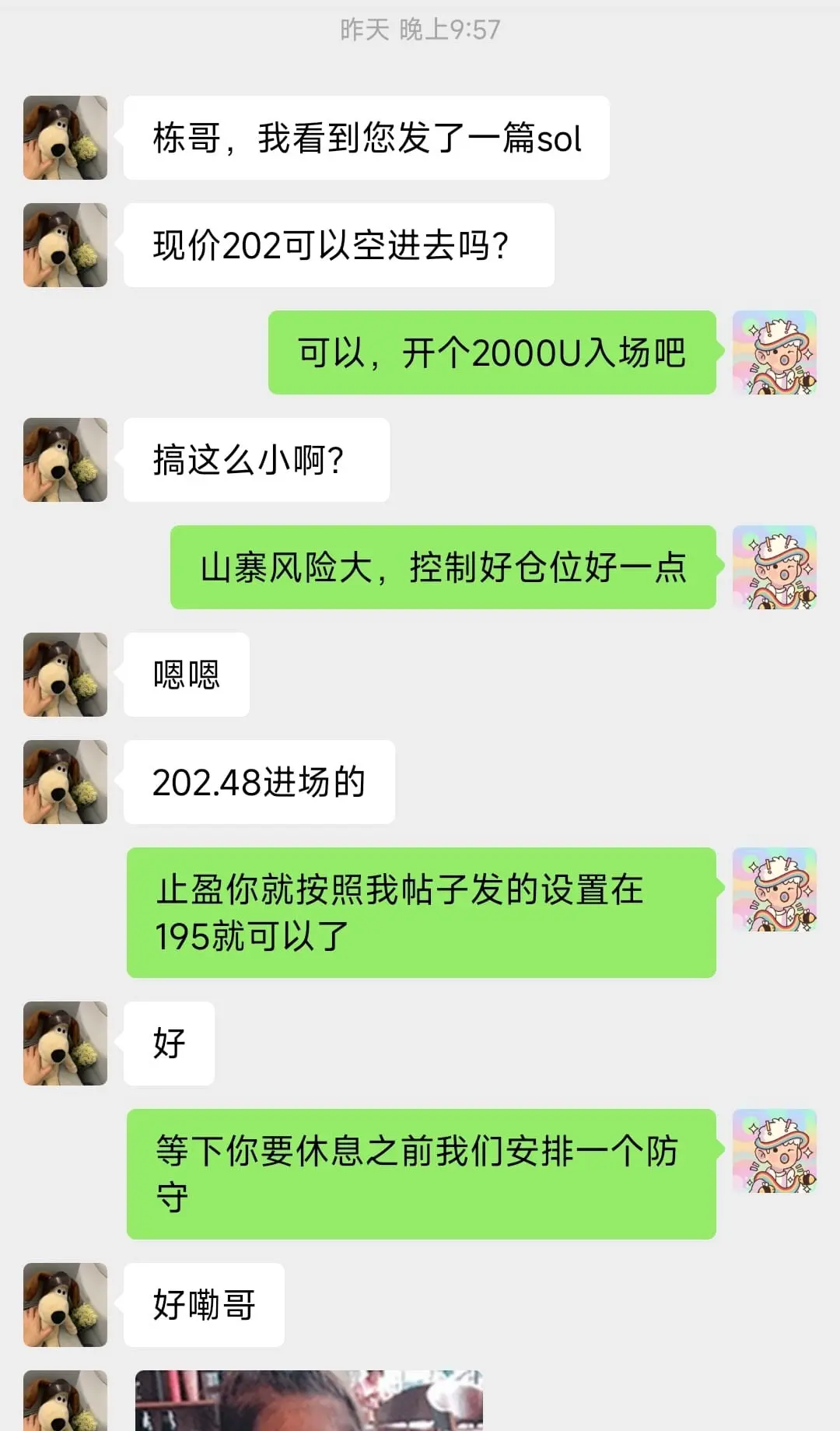Tap the "嗯嗯" message bubble
This screenshot has width=840, height=1431.
pos(185,674)
